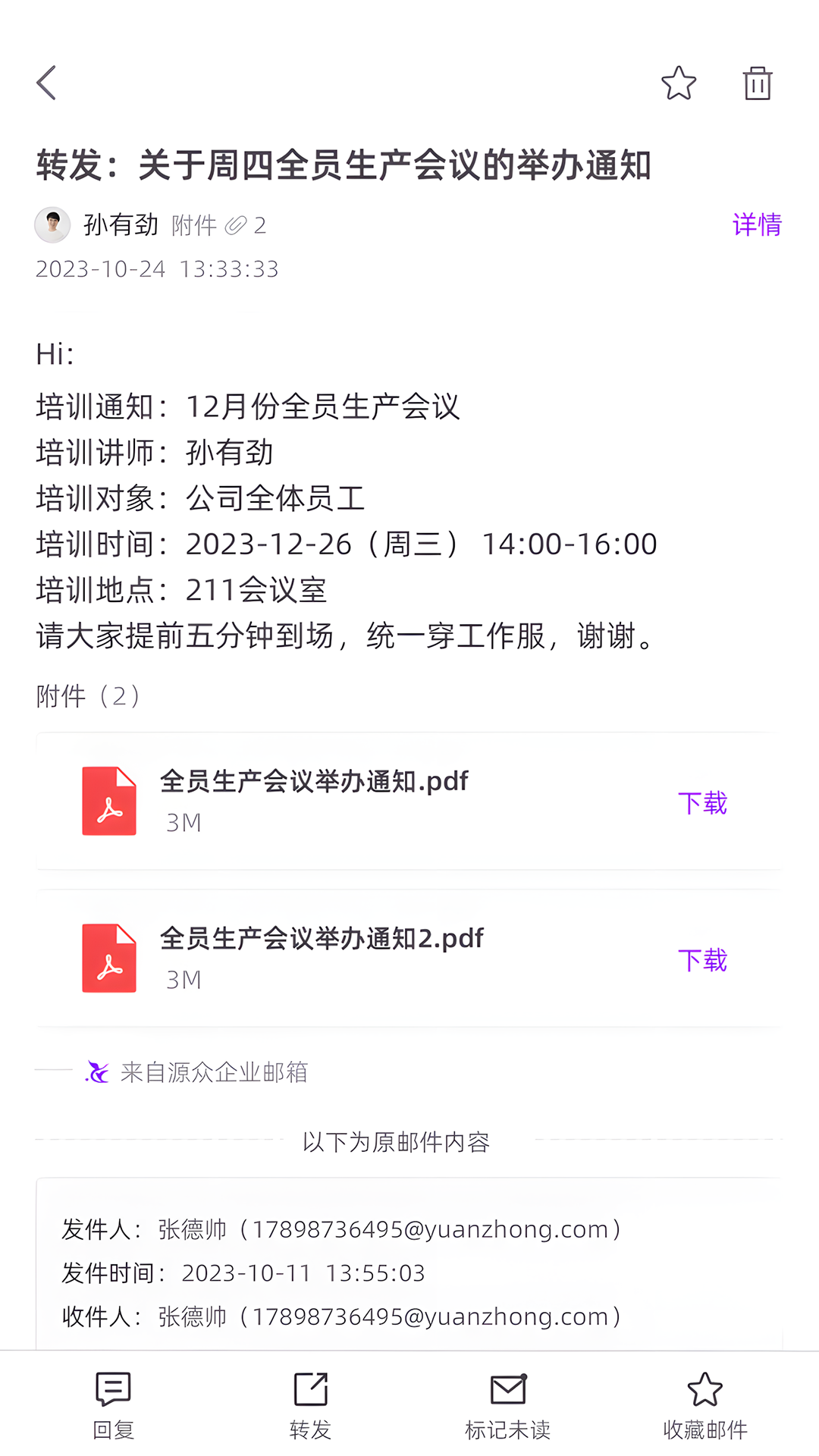This screenshot has height=1456, width=819.
Task: Download 全员生产会议举办通知.pdf
Action: 702,803
